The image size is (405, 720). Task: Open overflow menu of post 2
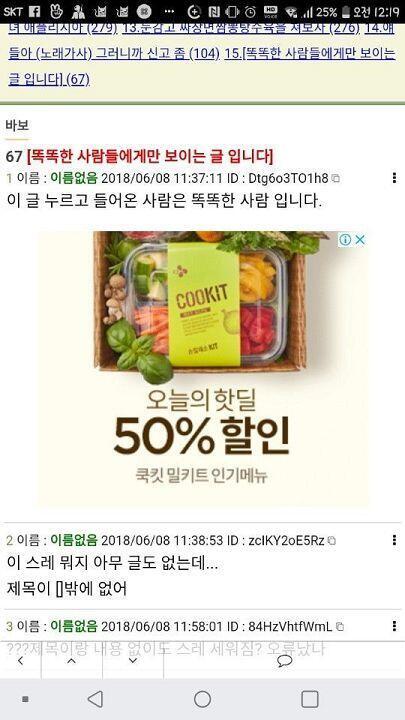click(394, 540)
